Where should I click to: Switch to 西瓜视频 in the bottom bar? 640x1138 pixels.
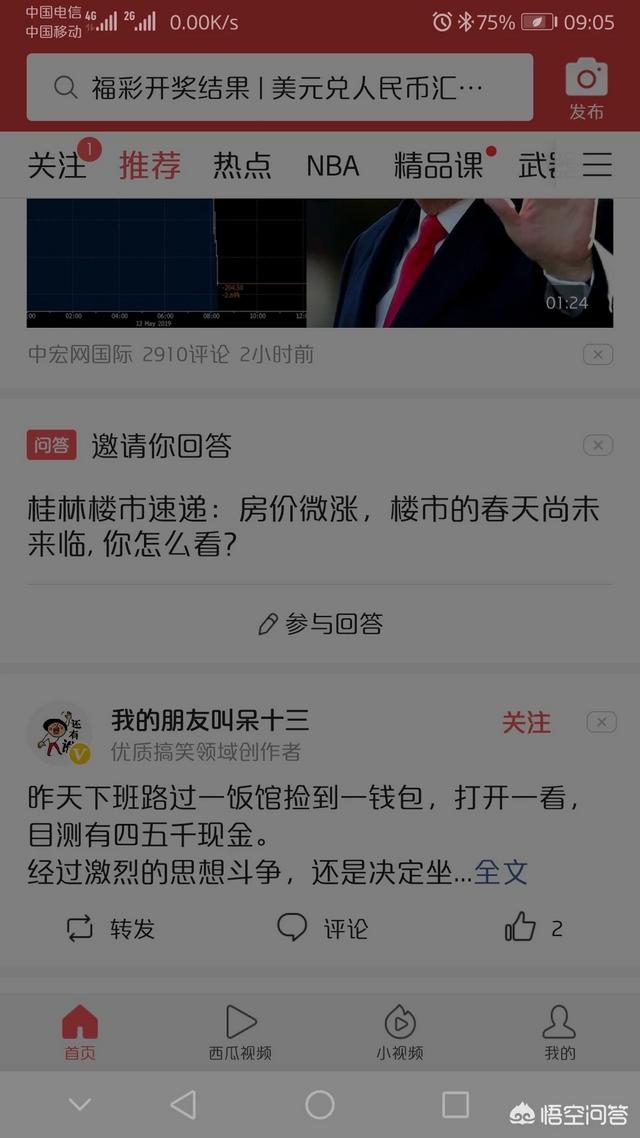pyautogui.click(x=240, y=1032)
